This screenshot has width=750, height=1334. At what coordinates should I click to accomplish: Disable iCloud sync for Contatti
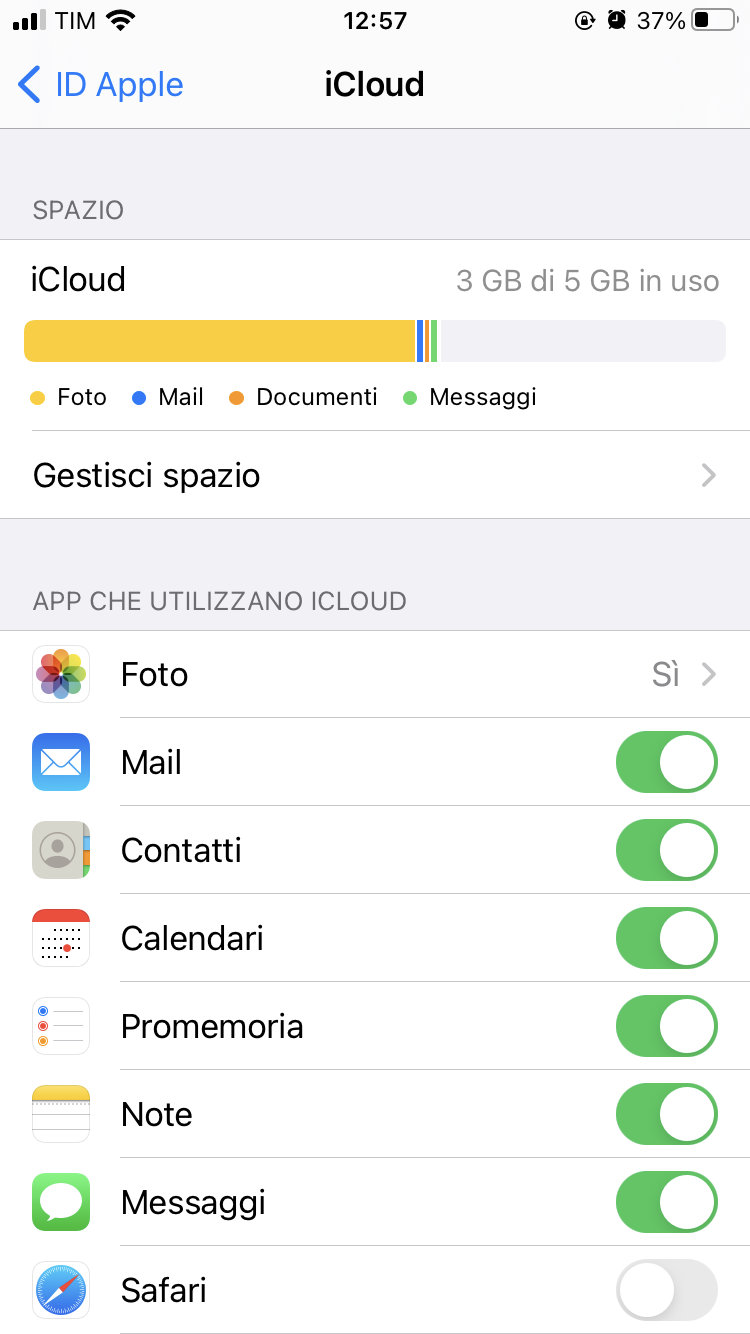coord(666,851)
